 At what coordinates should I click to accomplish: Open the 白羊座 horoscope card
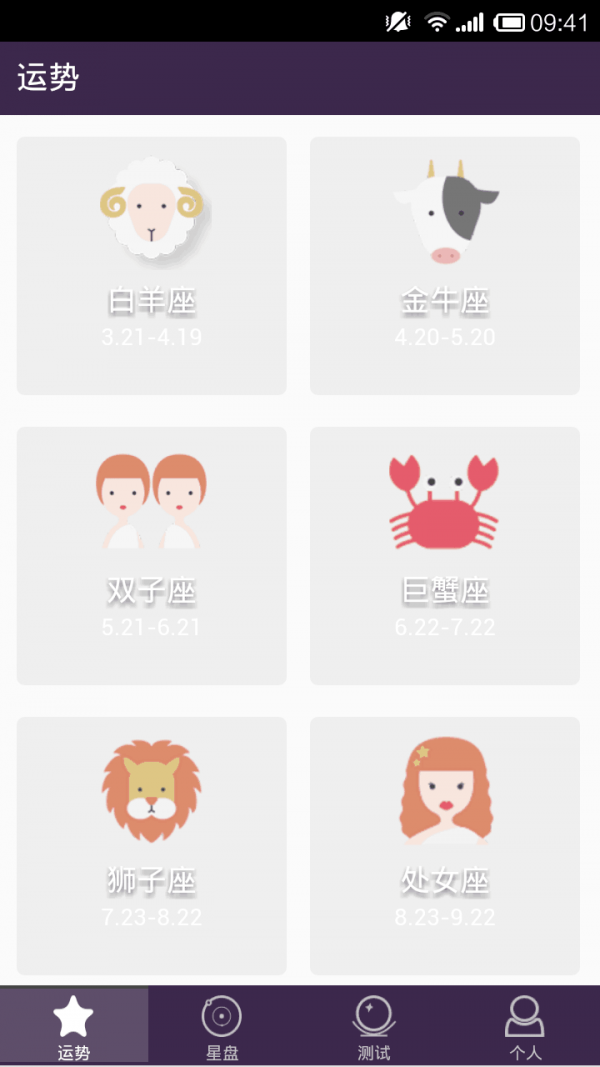tap(152, 265)
